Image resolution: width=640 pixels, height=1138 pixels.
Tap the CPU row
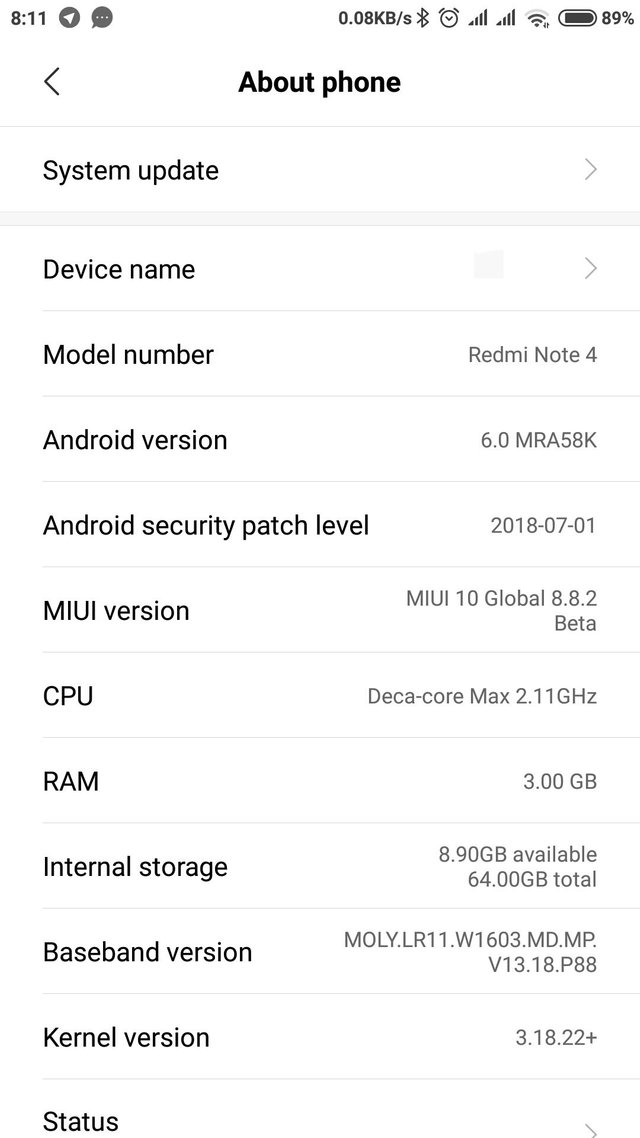[320, 696]
